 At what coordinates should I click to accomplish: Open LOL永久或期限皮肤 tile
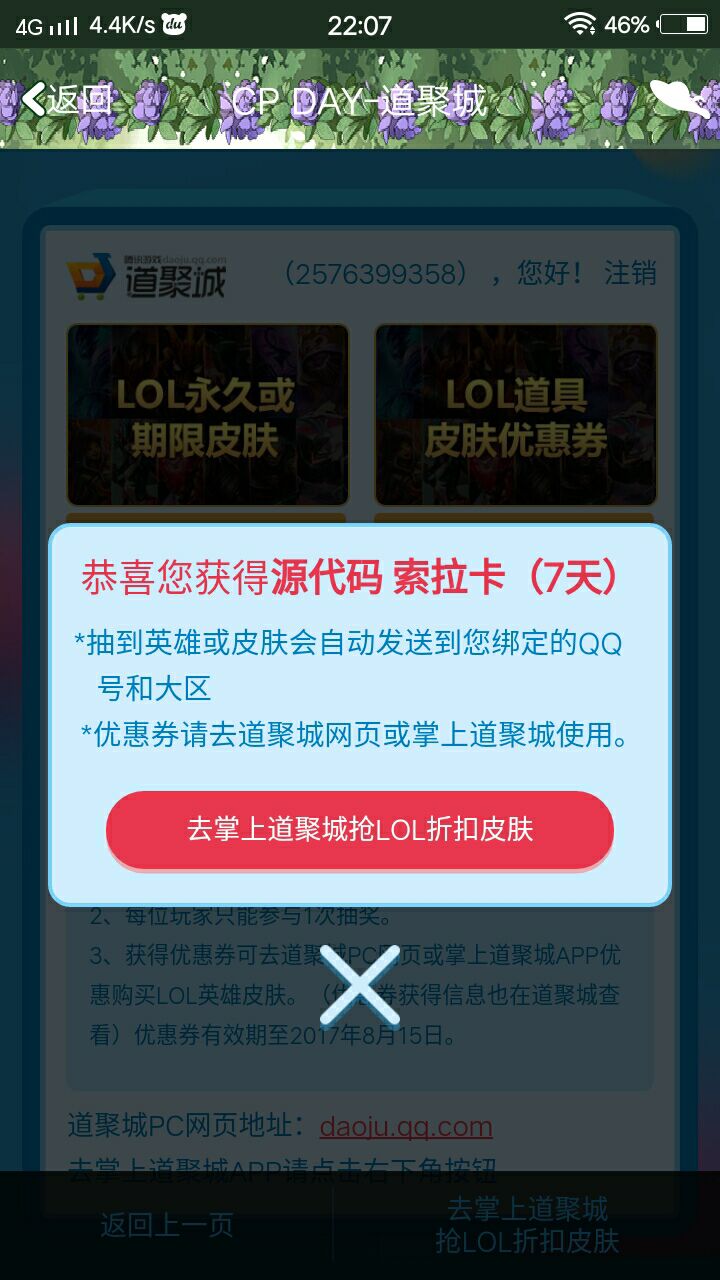pos(208,415)
